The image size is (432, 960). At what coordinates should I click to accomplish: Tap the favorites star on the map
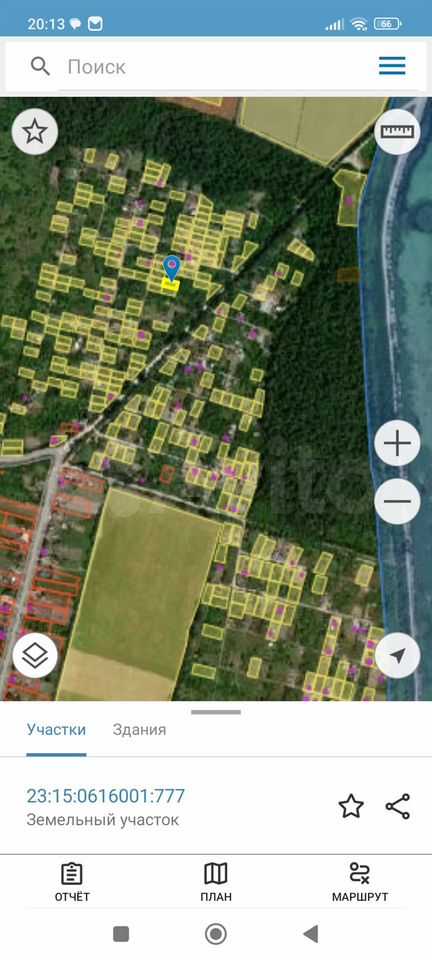(35, 131)
